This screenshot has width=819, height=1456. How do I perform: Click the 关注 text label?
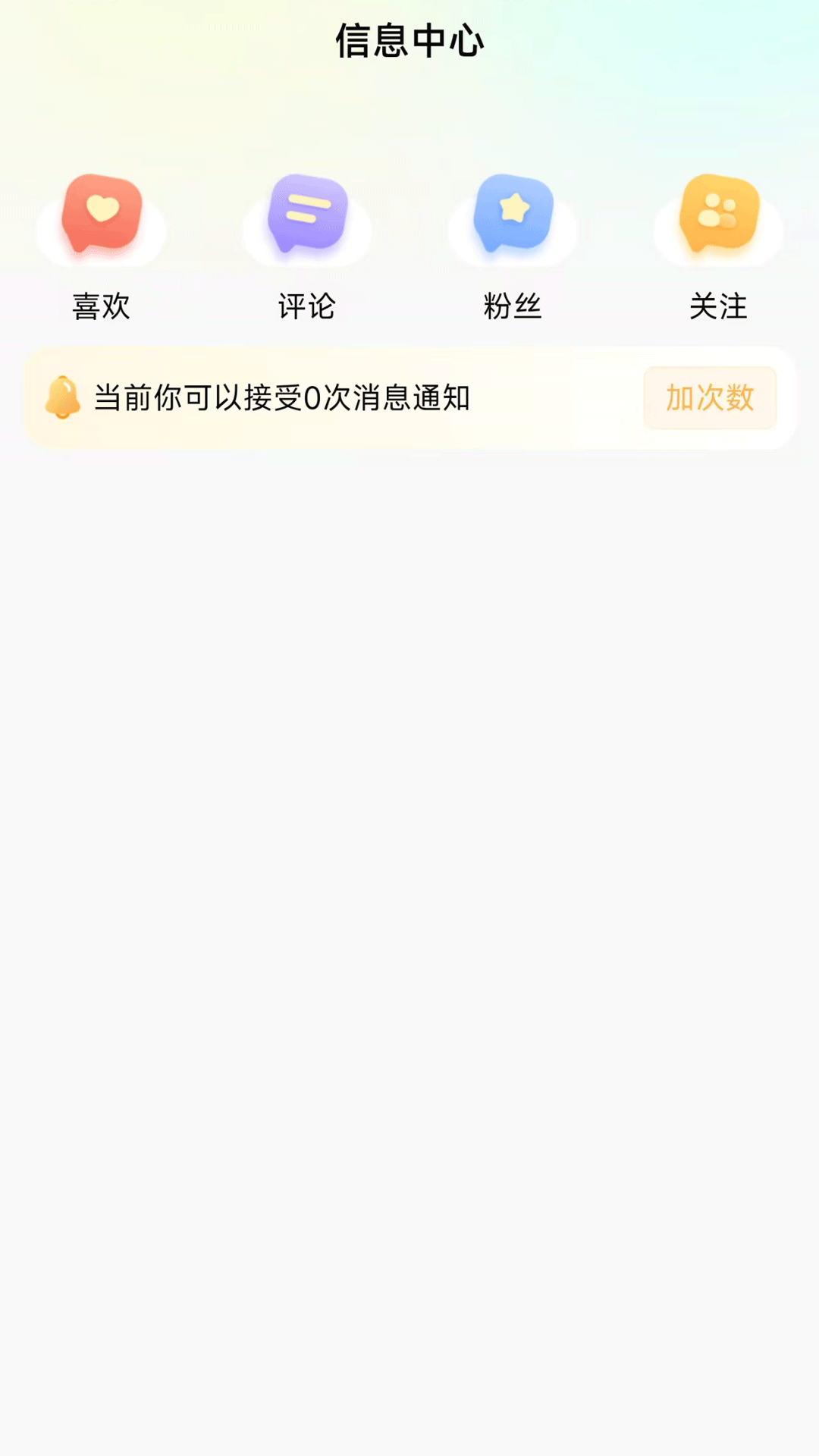717,306
